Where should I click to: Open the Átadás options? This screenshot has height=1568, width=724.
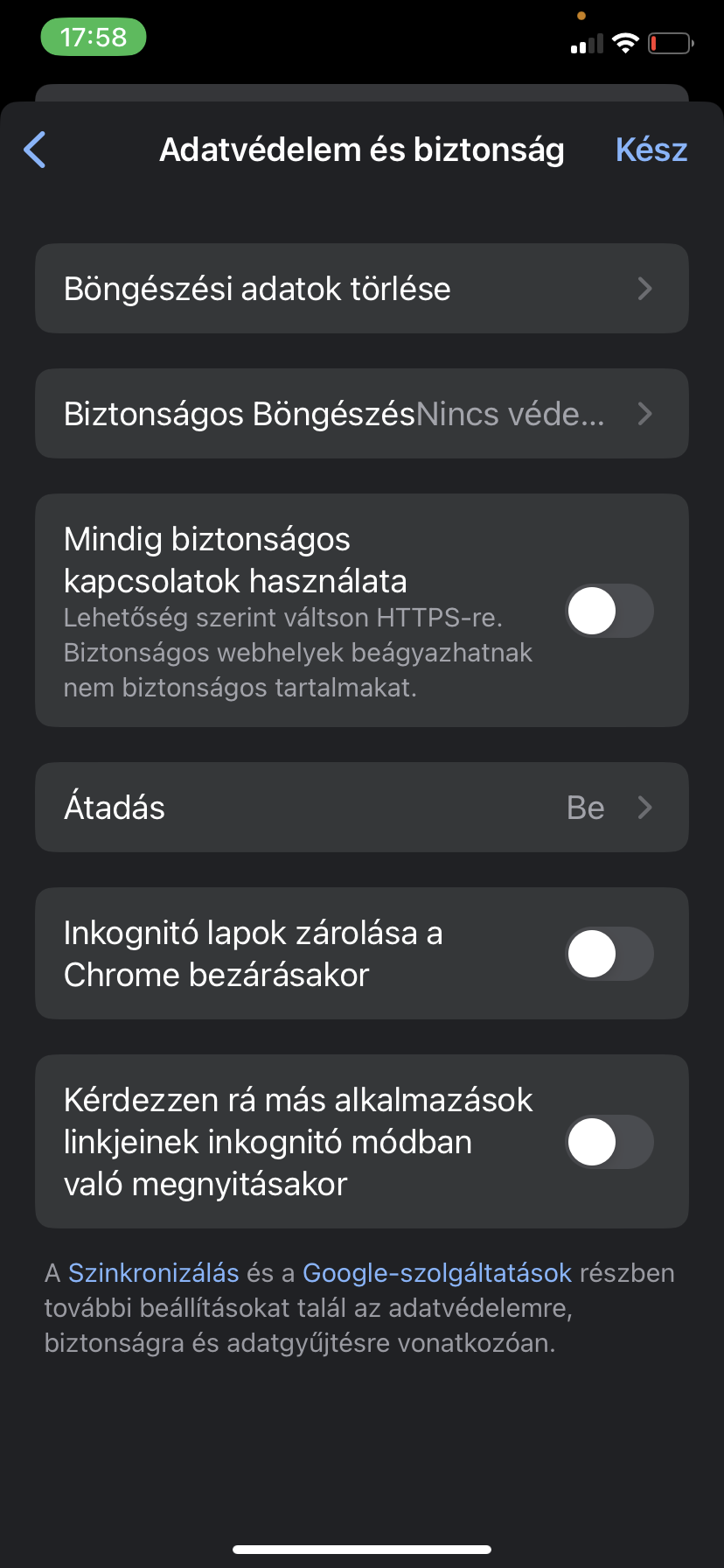tap(362, 808)
